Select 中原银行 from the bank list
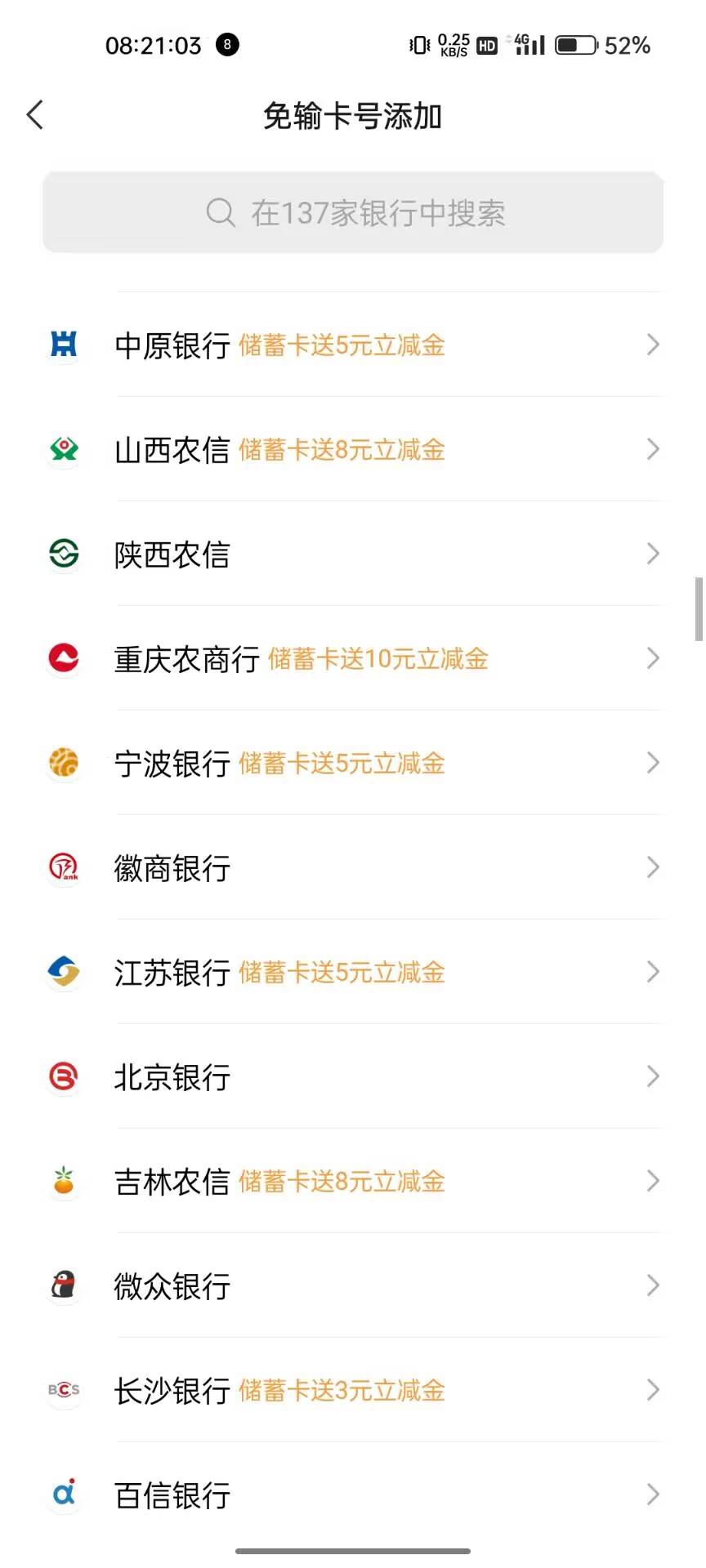Image resolution: width=706 pixels, height=1568 pixels. (x=353, y=345)
